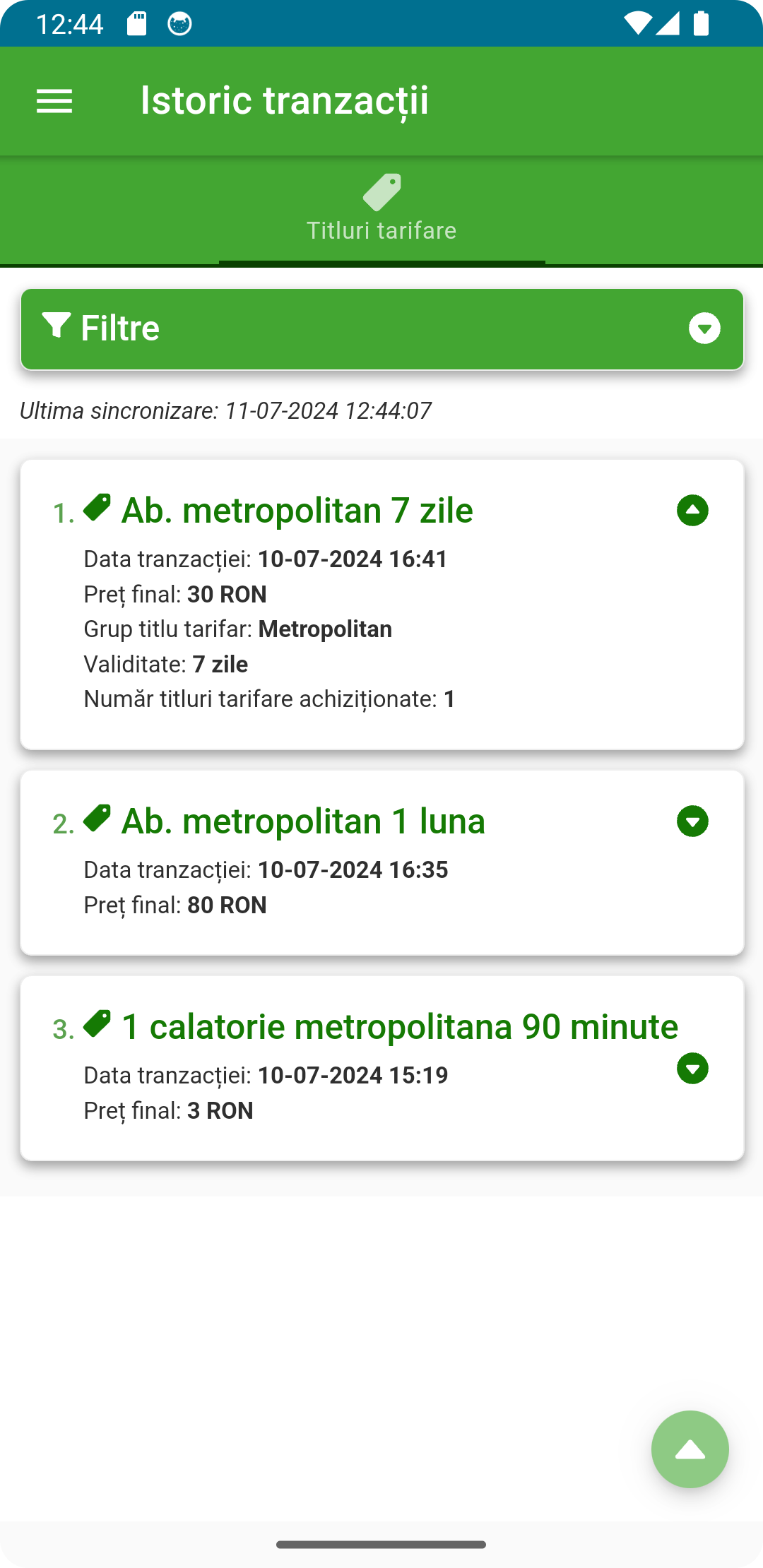The height and width of the screenshot is (1568, 763).
Task: Collapse the Ab. metropolitan 7 zile details
Action: click(x=692, y=510)
